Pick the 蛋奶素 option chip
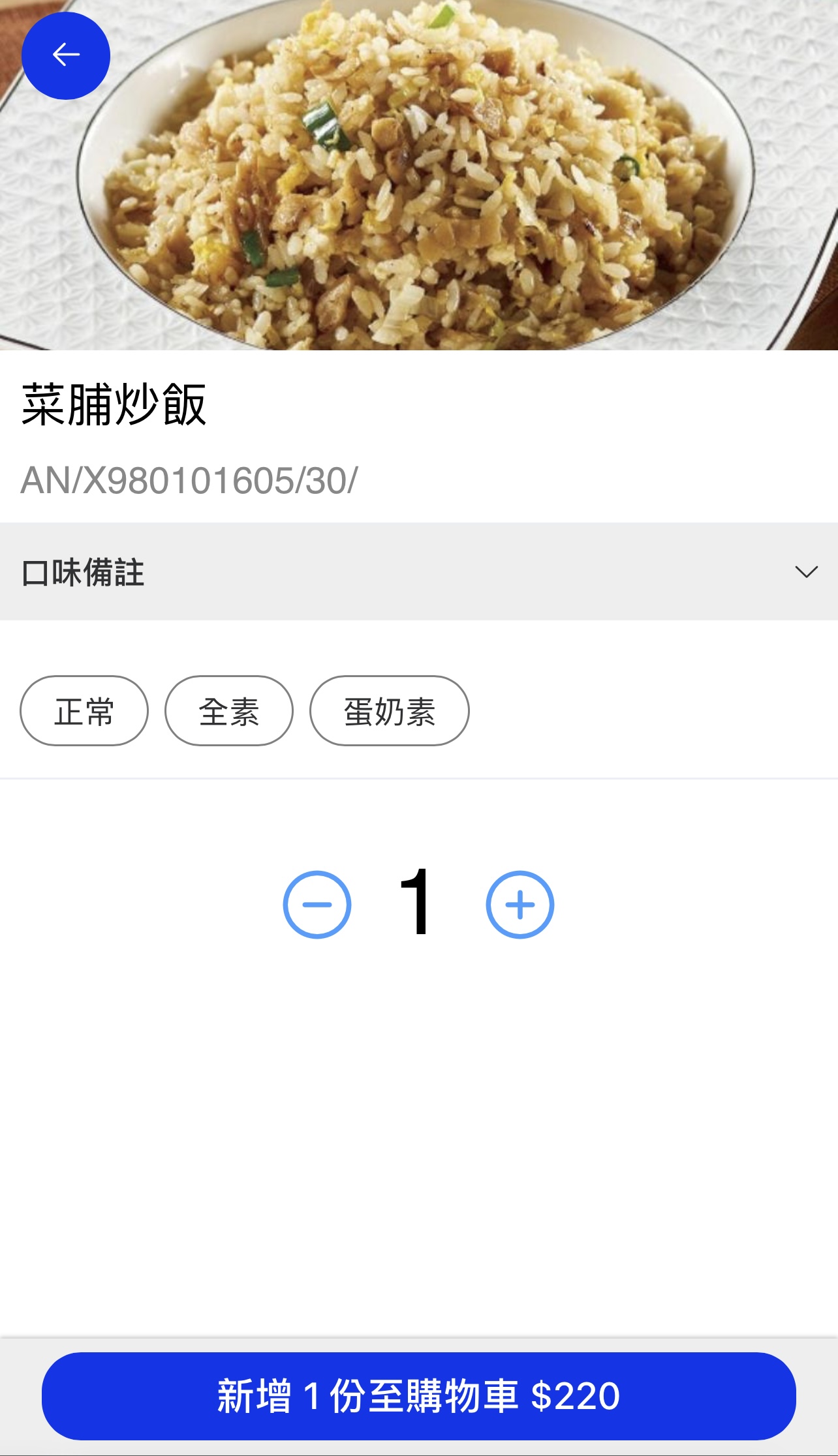Screen dimensions: 838x1456 point(390,711)
